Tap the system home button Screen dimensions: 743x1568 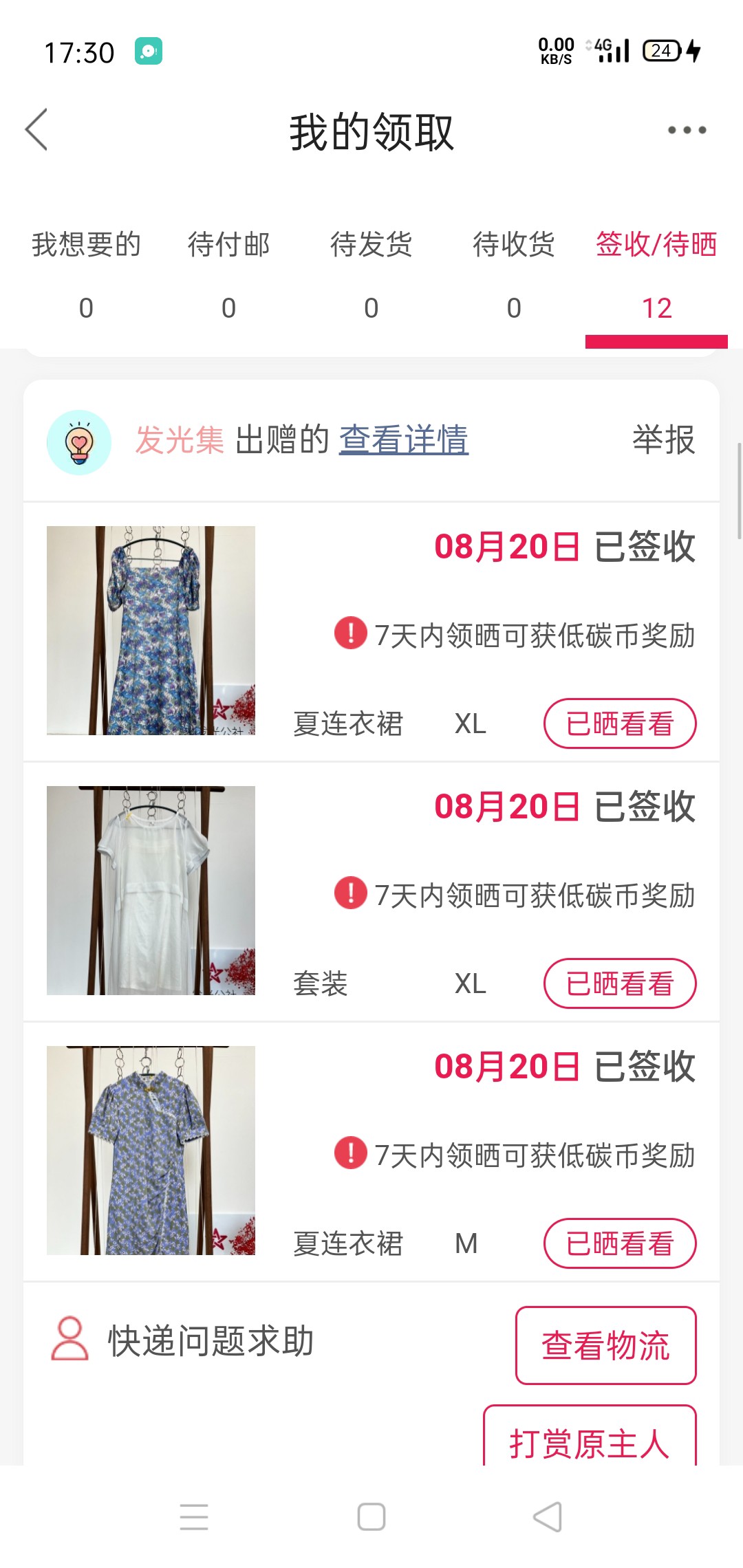click(x=371, y=1516)
